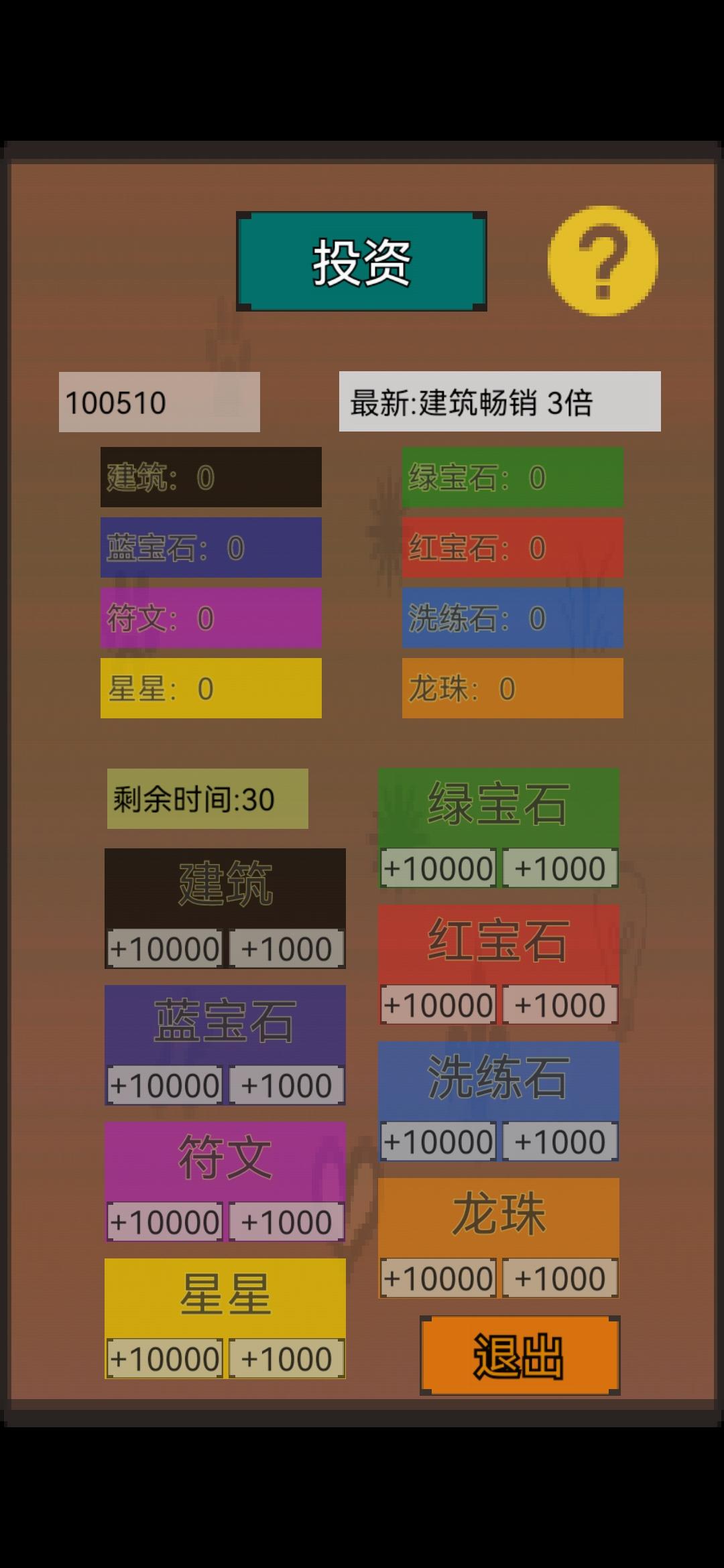Invest +10000 in 星星

pos(164,1358)
